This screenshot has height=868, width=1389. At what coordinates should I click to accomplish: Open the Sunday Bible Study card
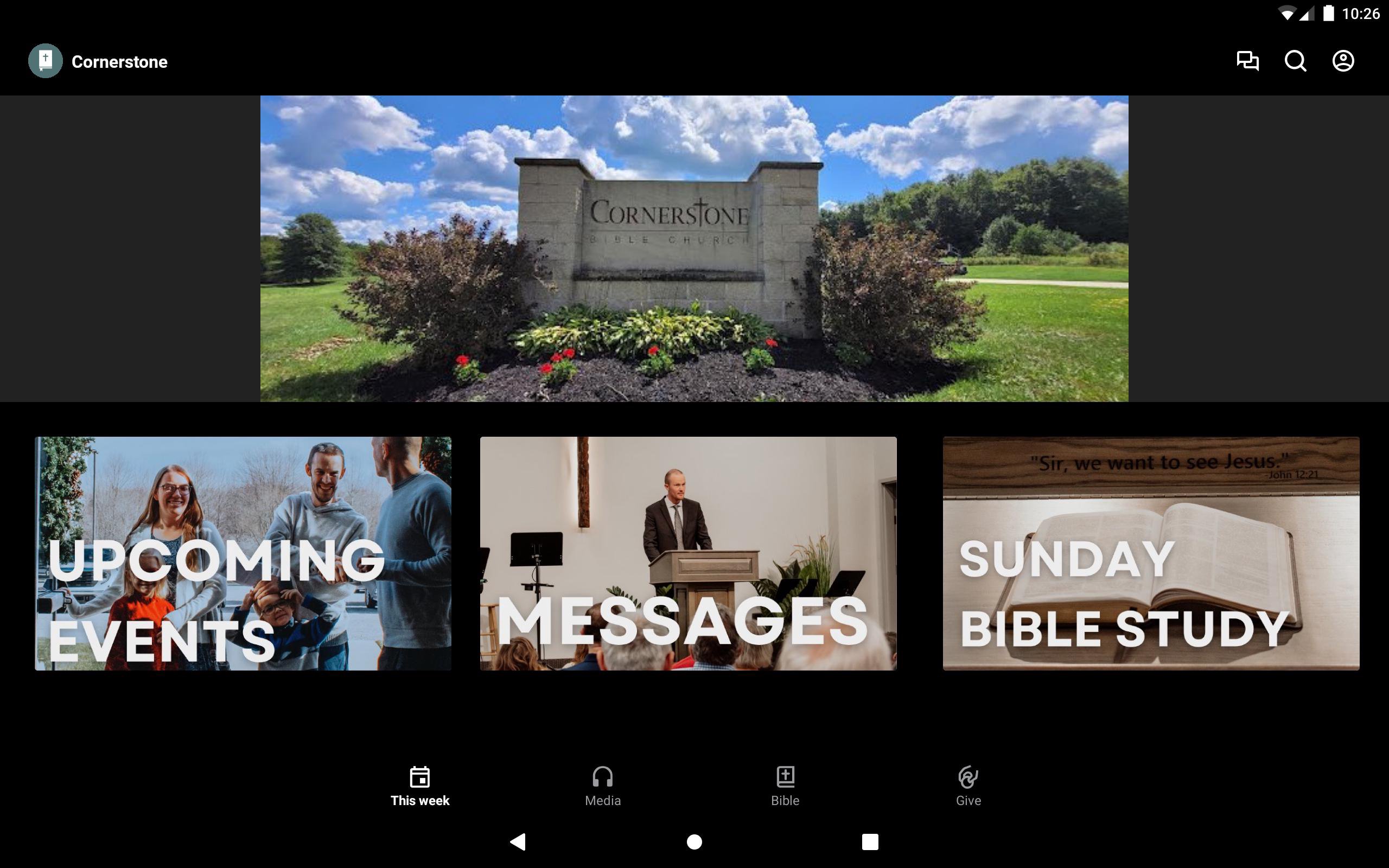click(x=1151, y=553)
